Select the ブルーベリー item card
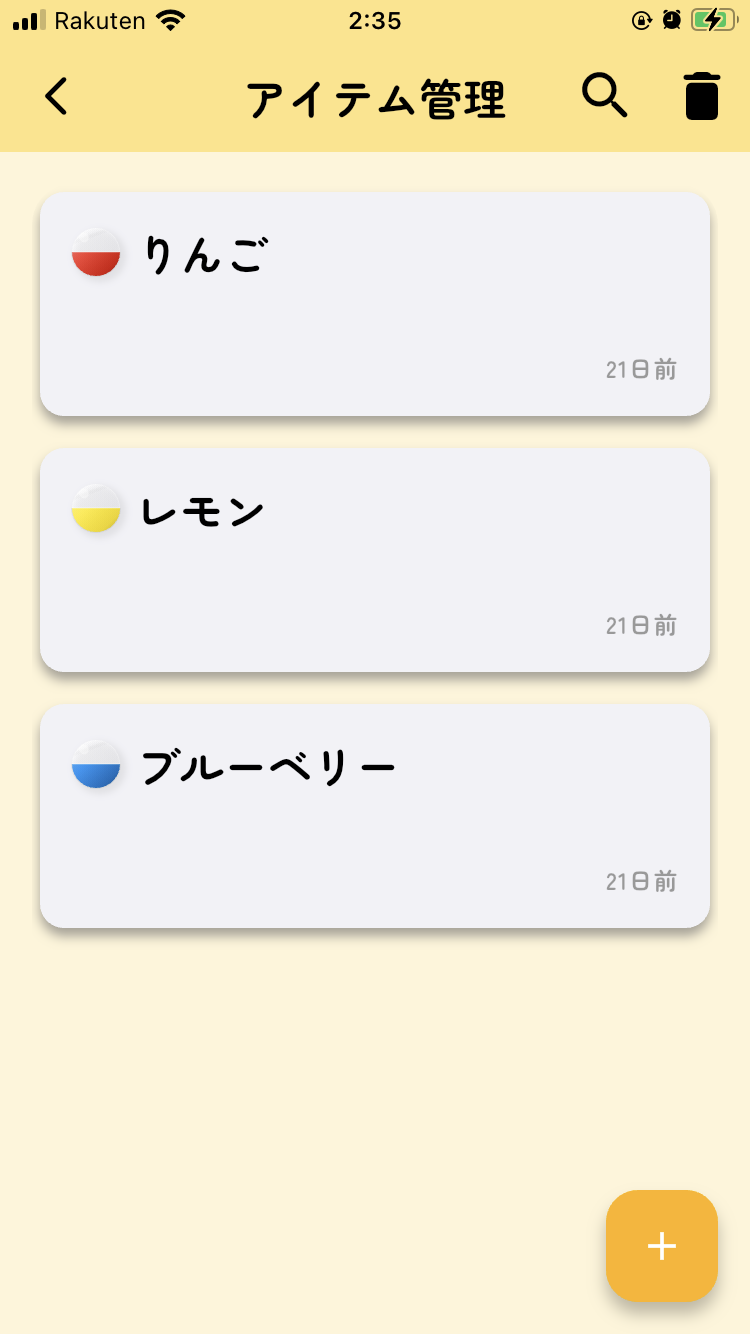 pos(375,816)
